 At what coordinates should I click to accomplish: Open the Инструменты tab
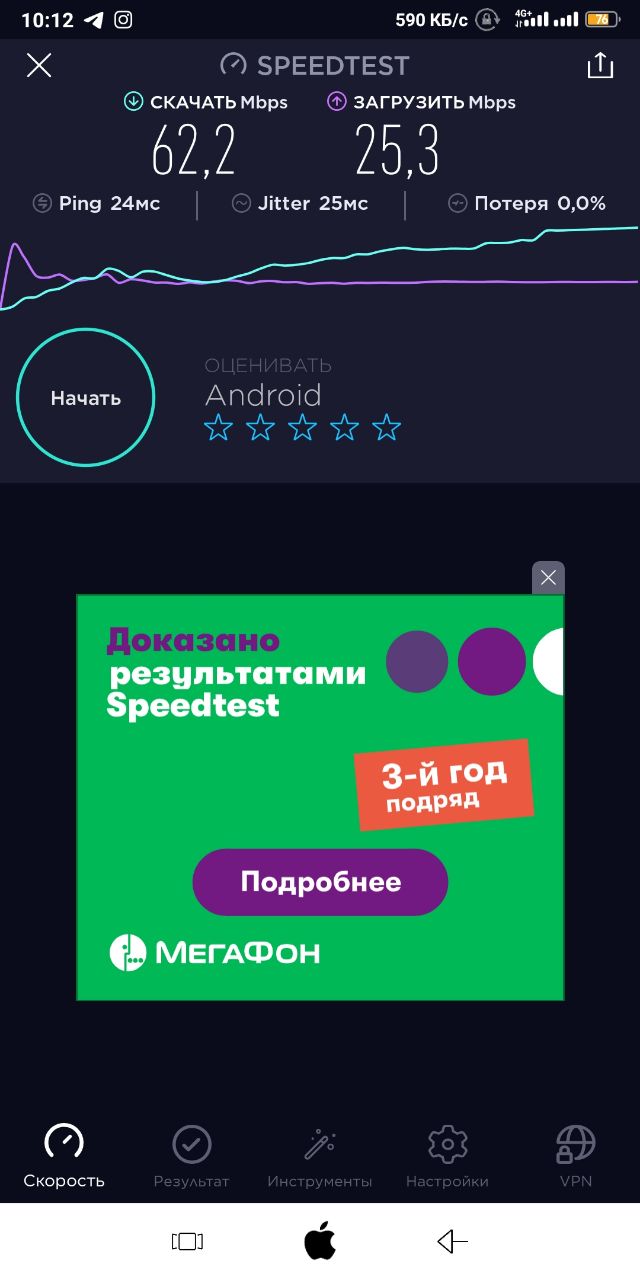coord(319,1158)
